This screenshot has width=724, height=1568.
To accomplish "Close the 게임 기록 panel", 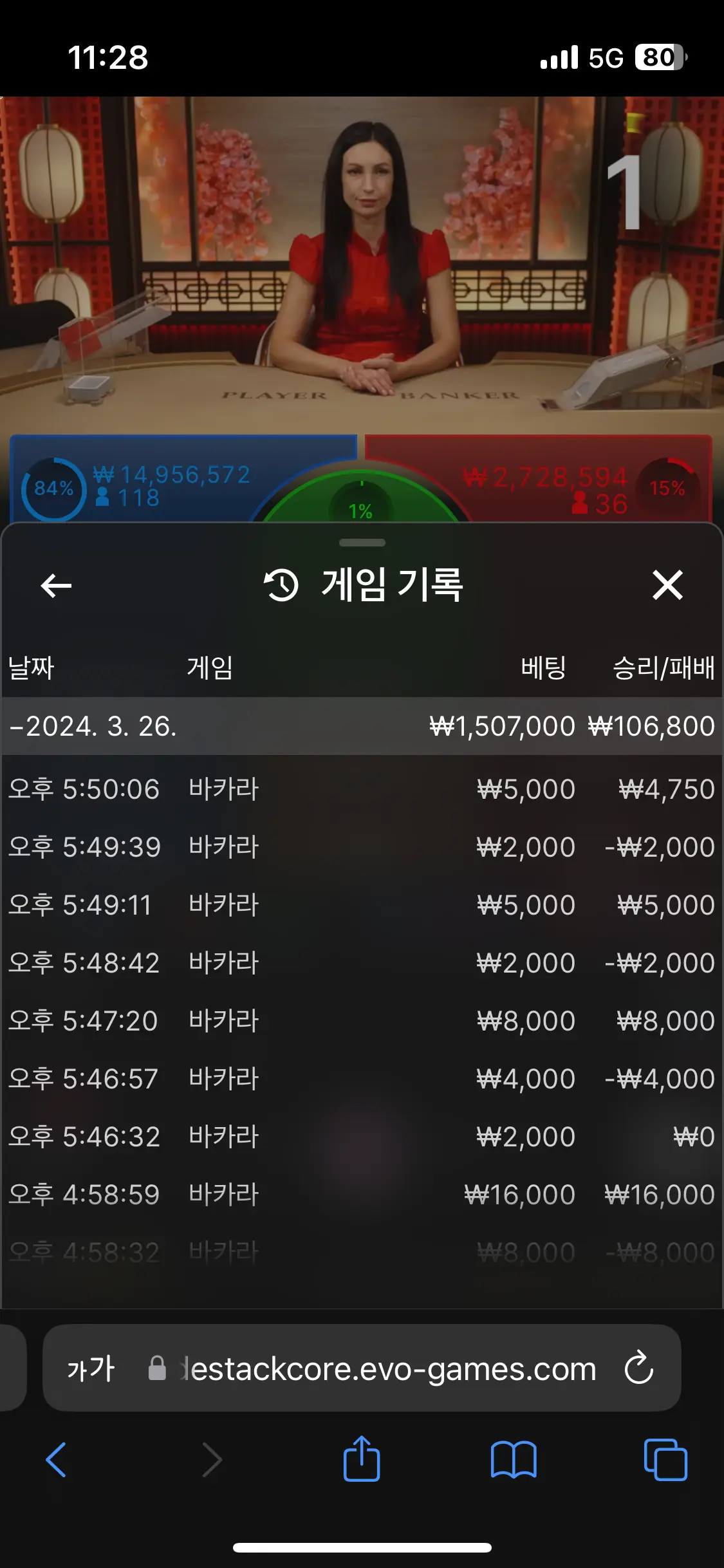I will (x=667, y=584).
